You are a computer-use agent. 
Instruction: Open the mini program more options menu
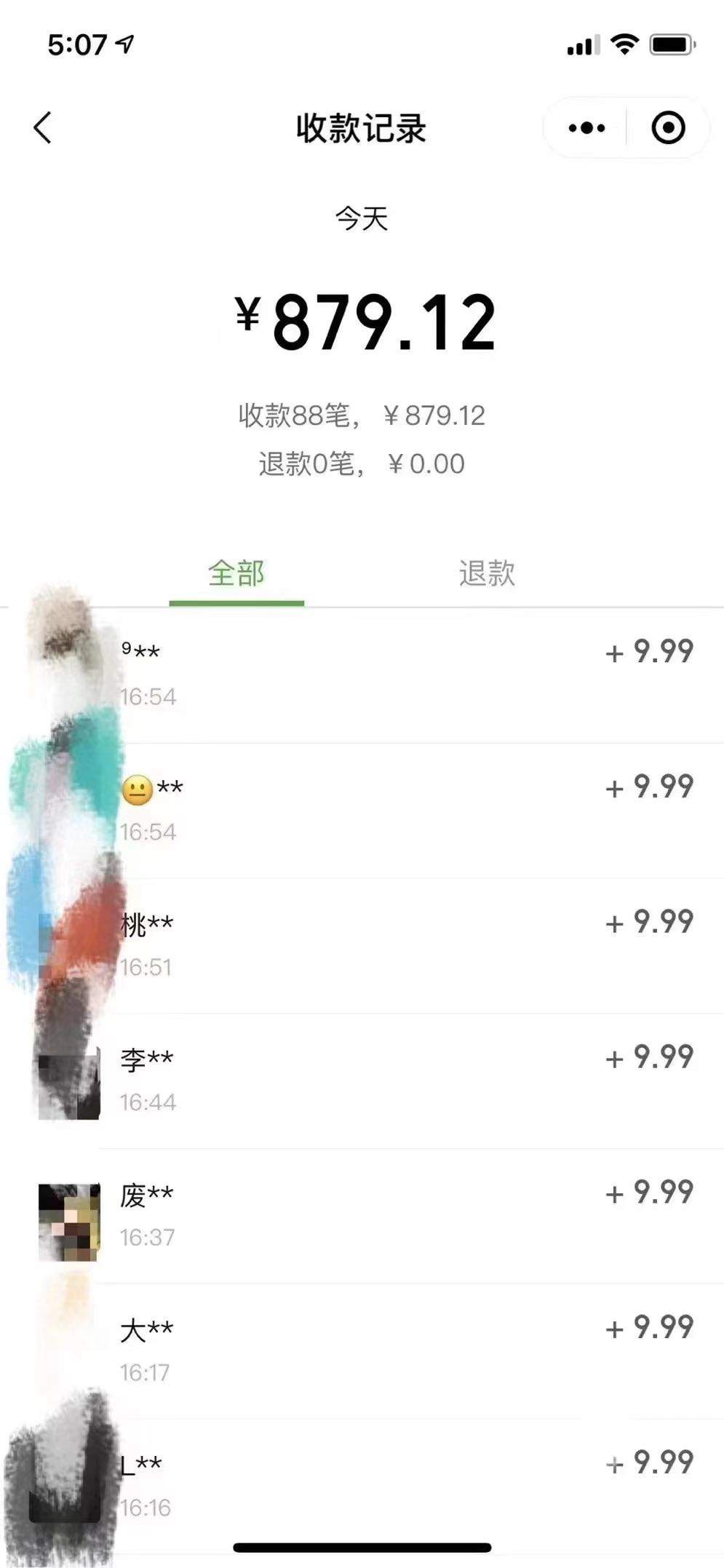586,128
